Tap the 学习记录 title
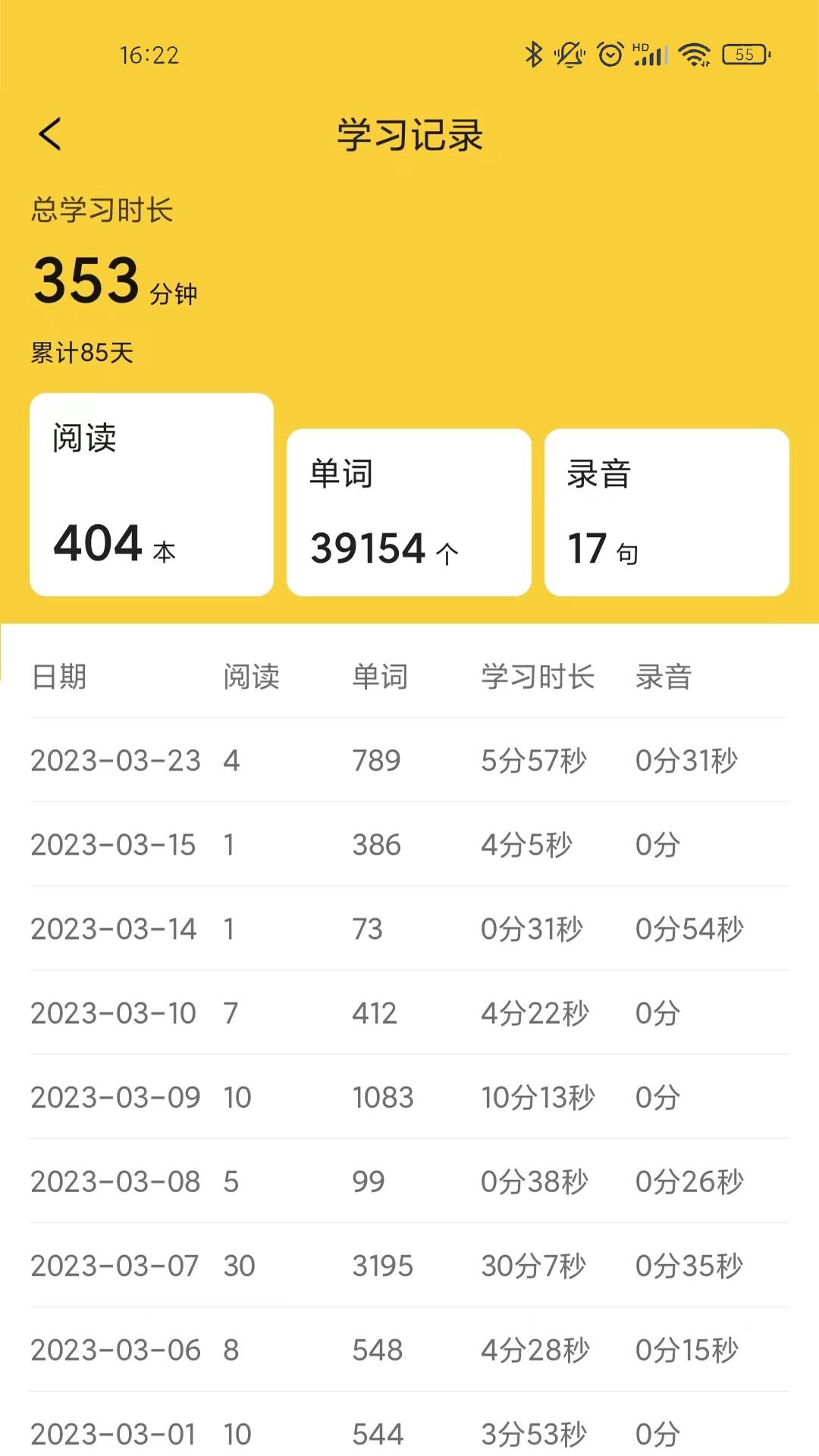 tap(409, 134)
